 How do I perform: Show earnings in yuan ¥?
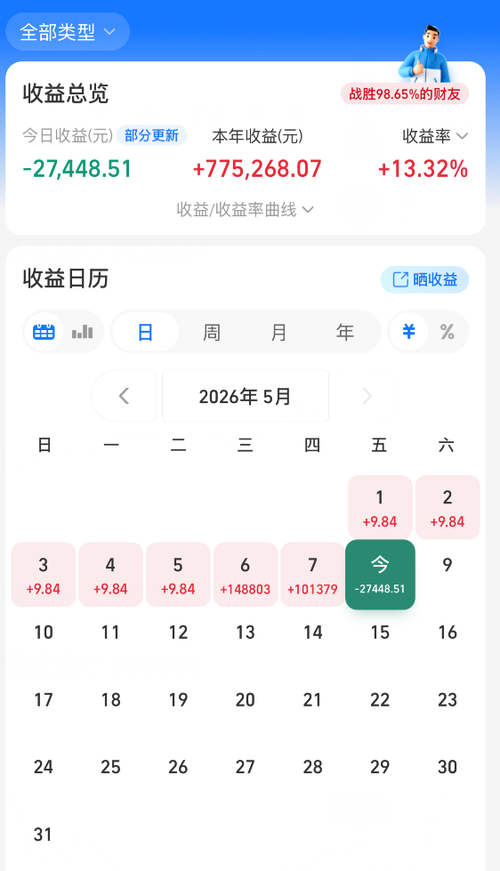[x=409, y=332]
